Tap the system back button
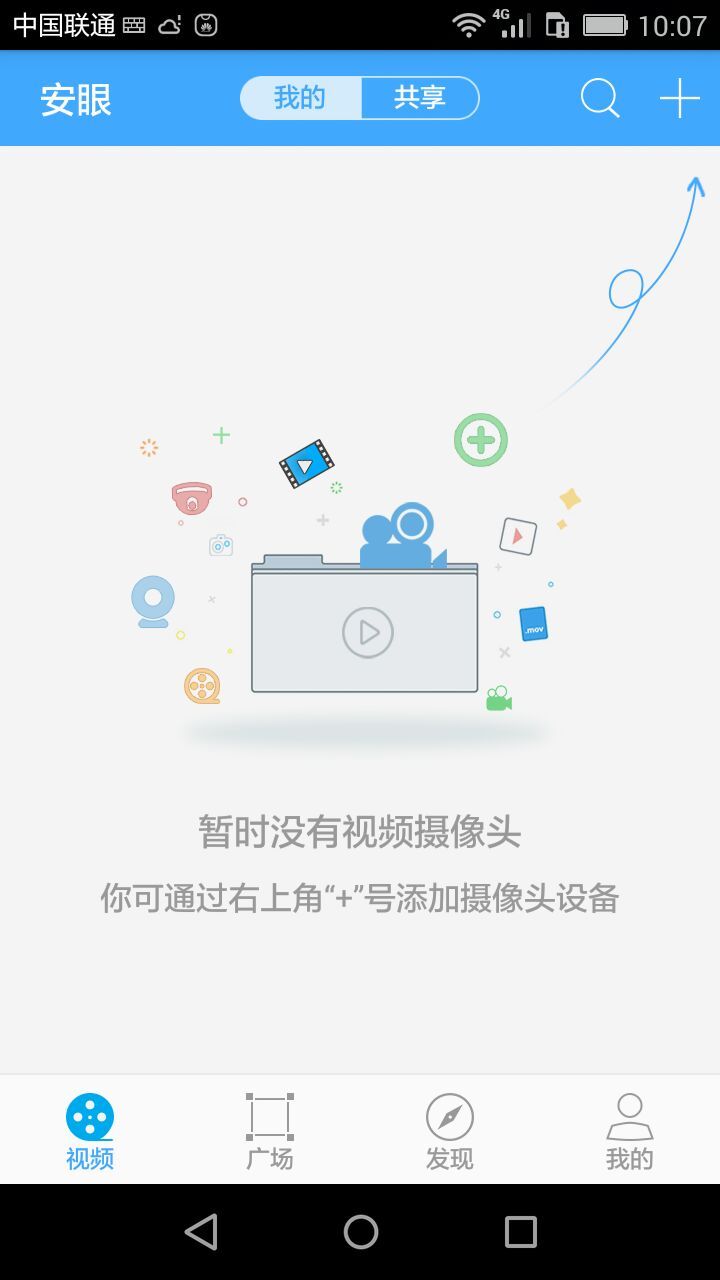This screenshot has width=720, height=1280. click(x=201, y=1232)
